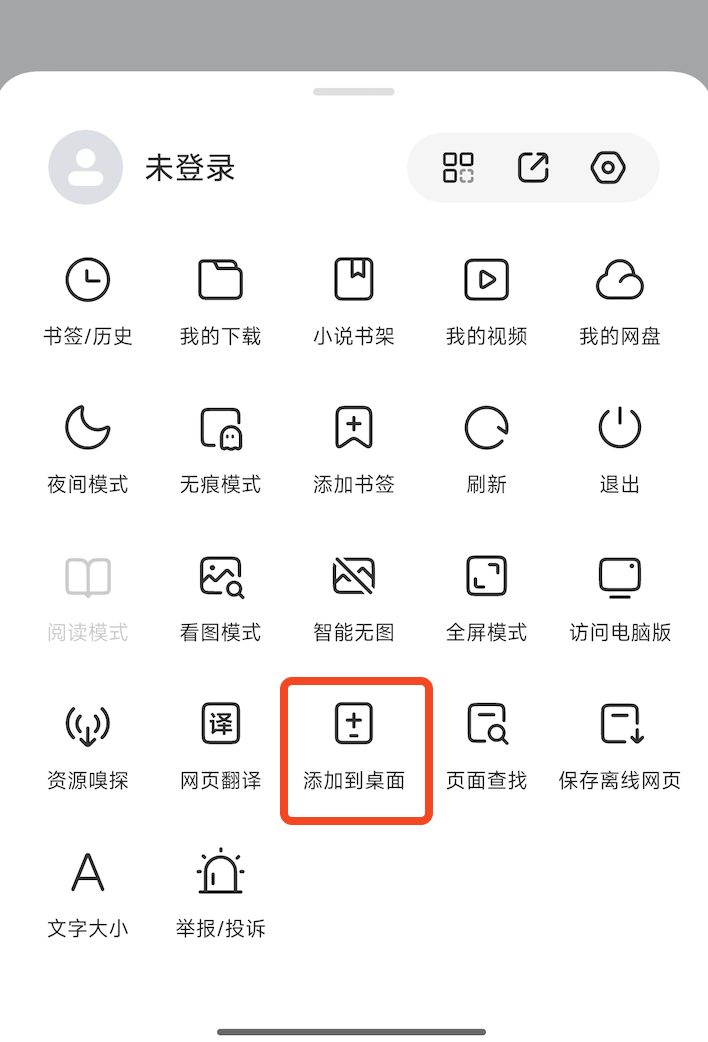Open the scan icon in the top bar
Image resolution: width=708 pixels, height=1042 pixels.
click(x=459, y=168)
